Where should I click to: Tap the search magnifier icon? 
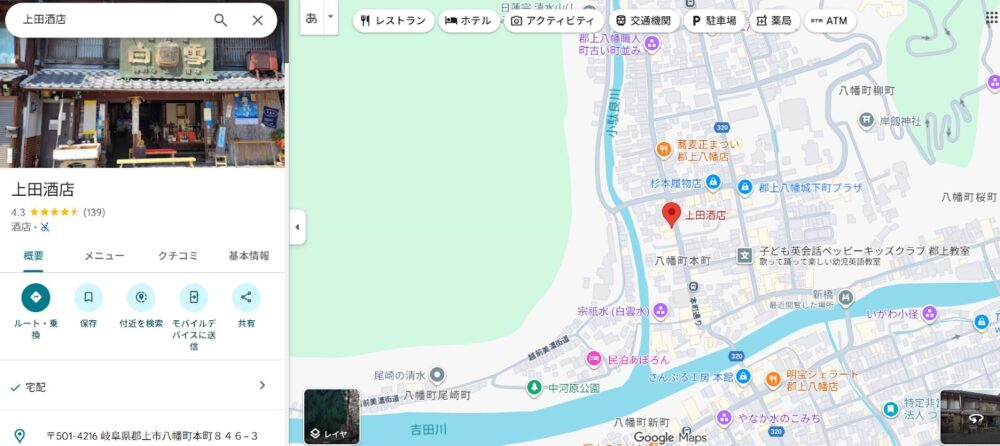click(x=221, y=20)
